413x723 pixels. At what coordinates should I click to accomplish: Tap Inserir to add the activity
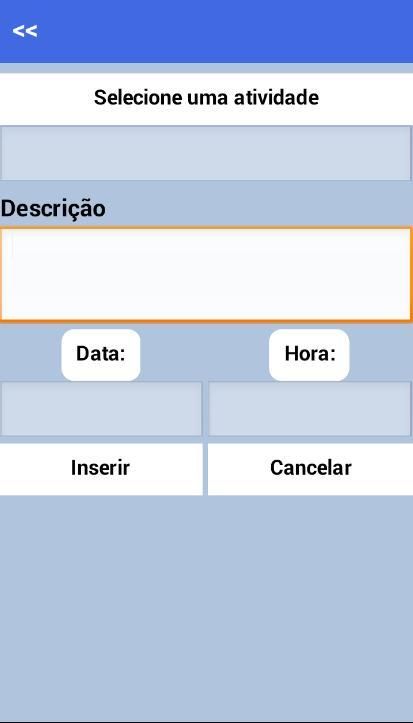pos(101,469)
